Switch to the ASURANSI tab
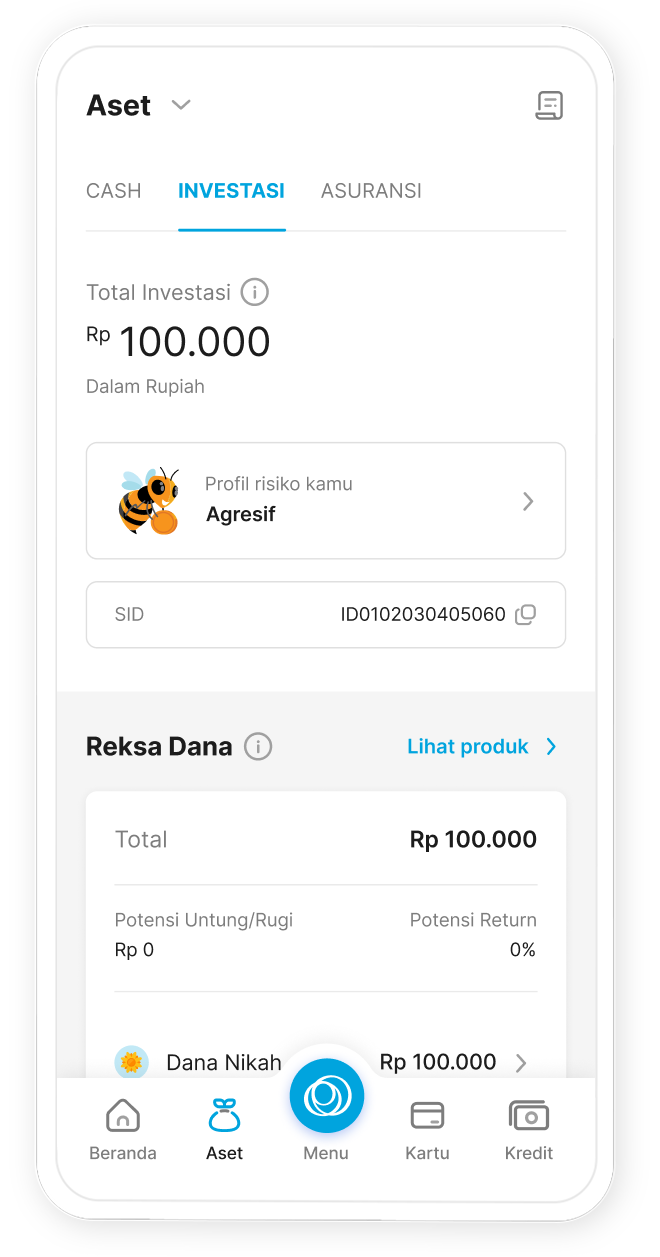Image resolution: width=660 pixels, height=1257 pixels. [x=371, y=191]
